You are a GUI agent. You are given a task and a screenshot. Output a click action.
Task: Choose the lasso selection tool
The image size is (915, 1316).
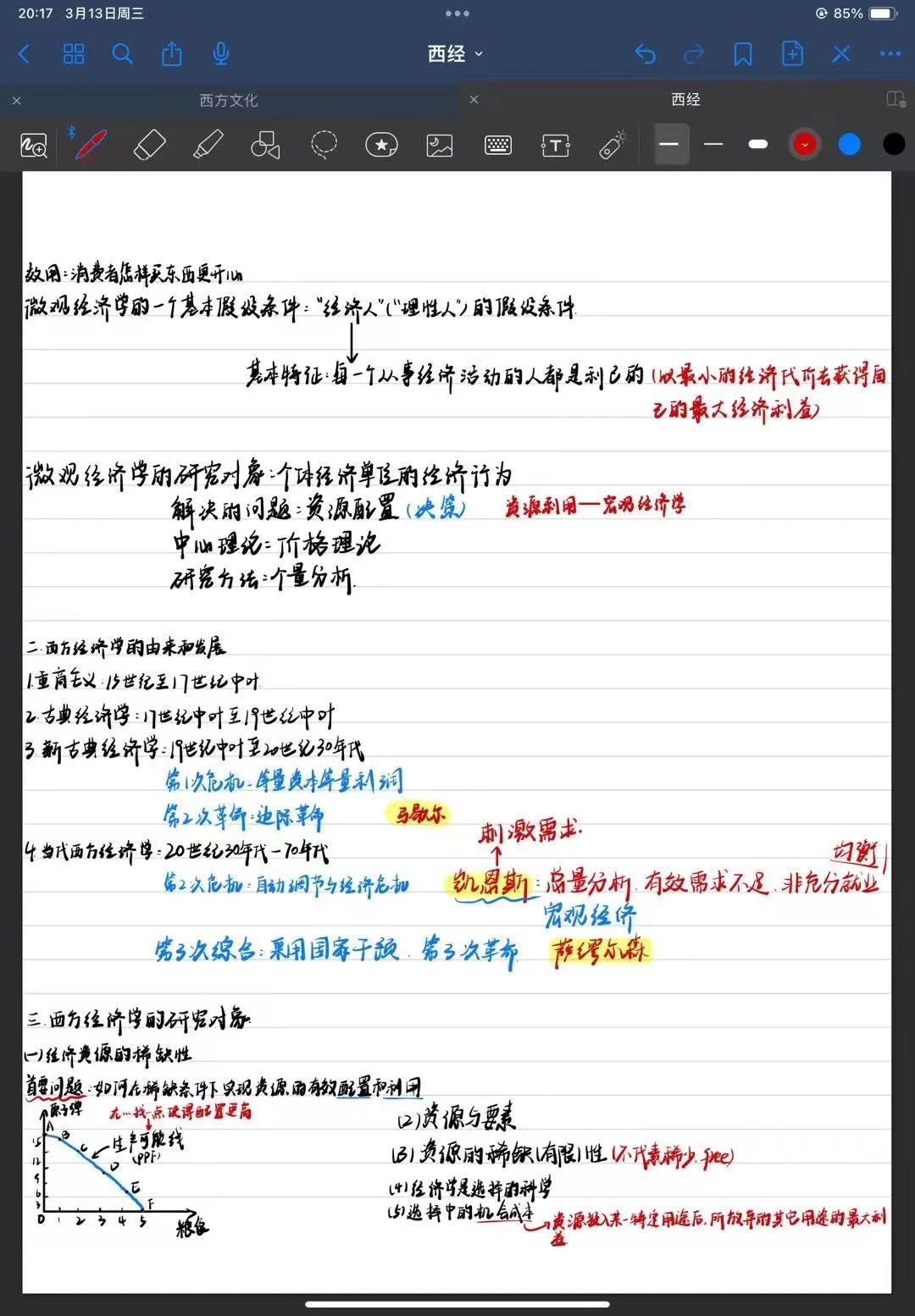pos(324,145)
